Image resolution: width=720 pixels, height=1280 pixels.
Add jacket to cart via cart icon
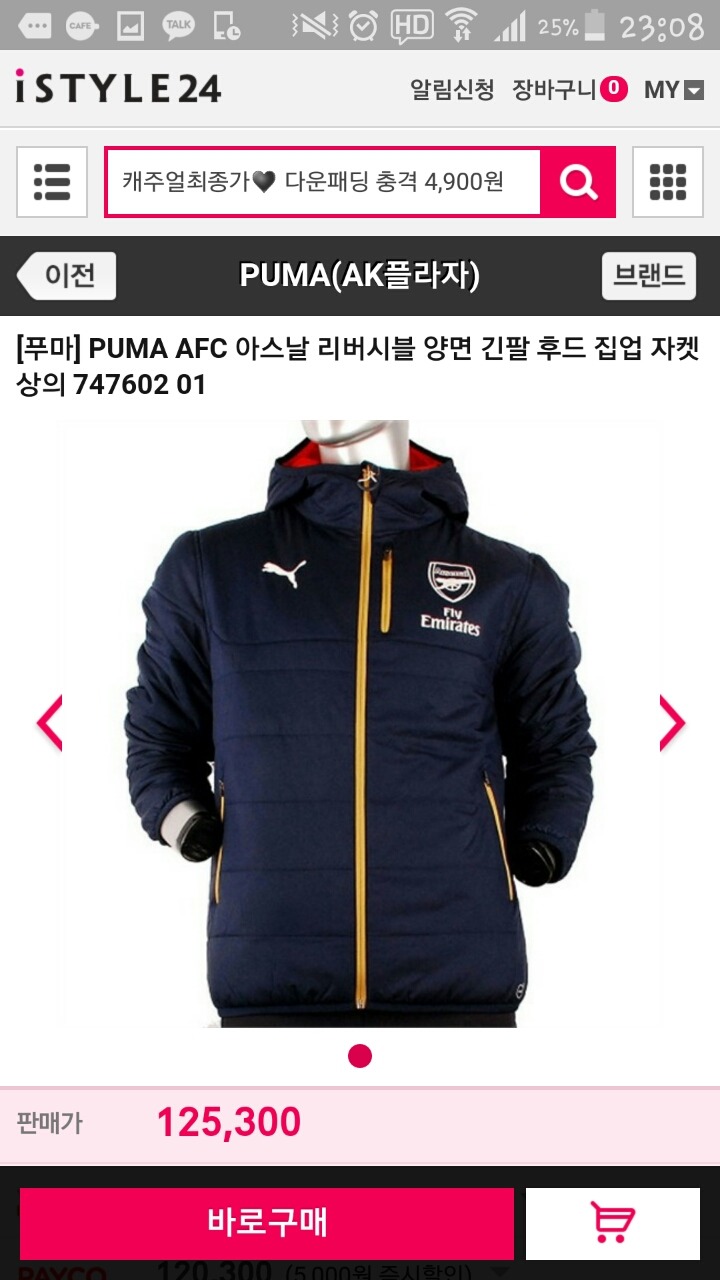pyautogui.click(x=612, y=1222)
